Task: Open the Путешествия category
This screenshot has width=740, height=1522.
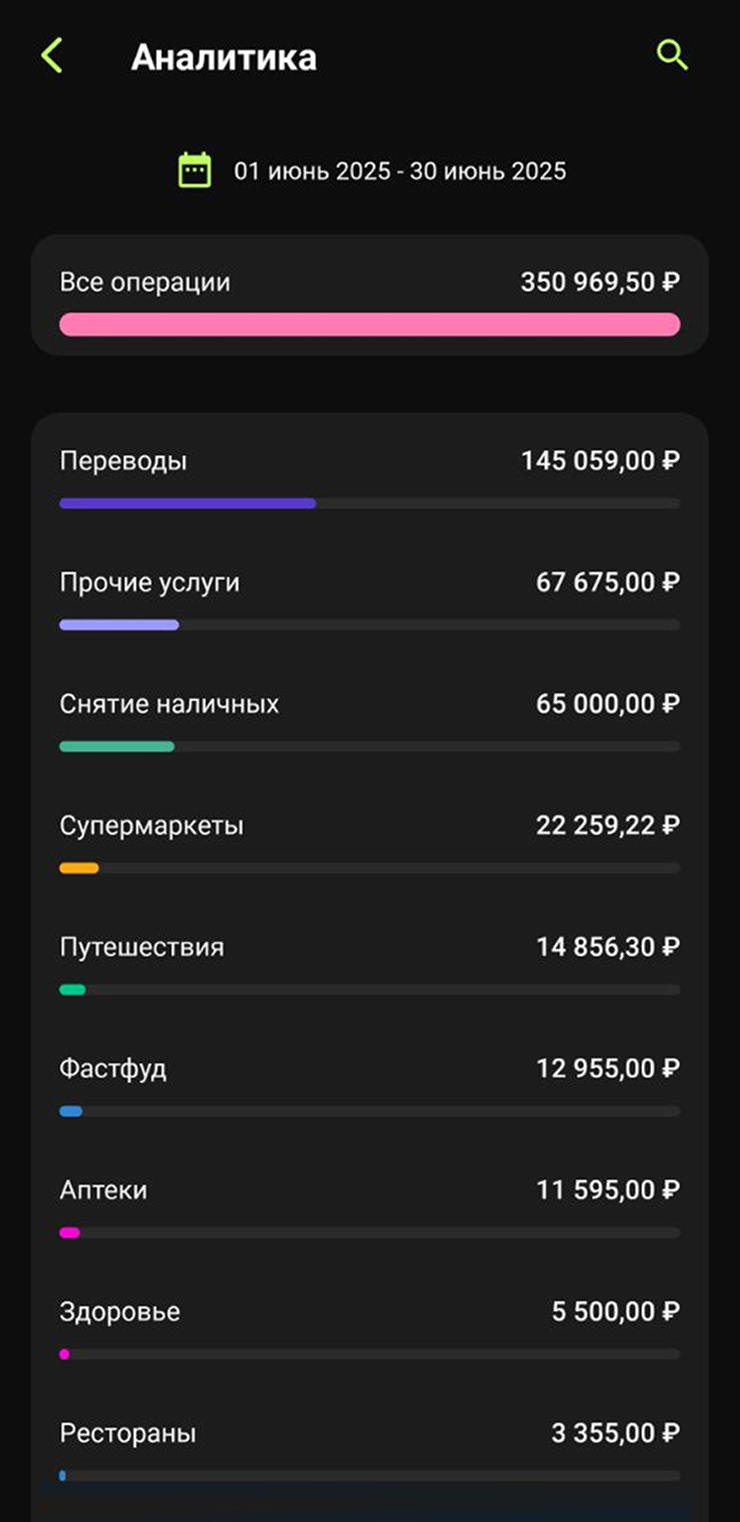Action: point(370,965)
